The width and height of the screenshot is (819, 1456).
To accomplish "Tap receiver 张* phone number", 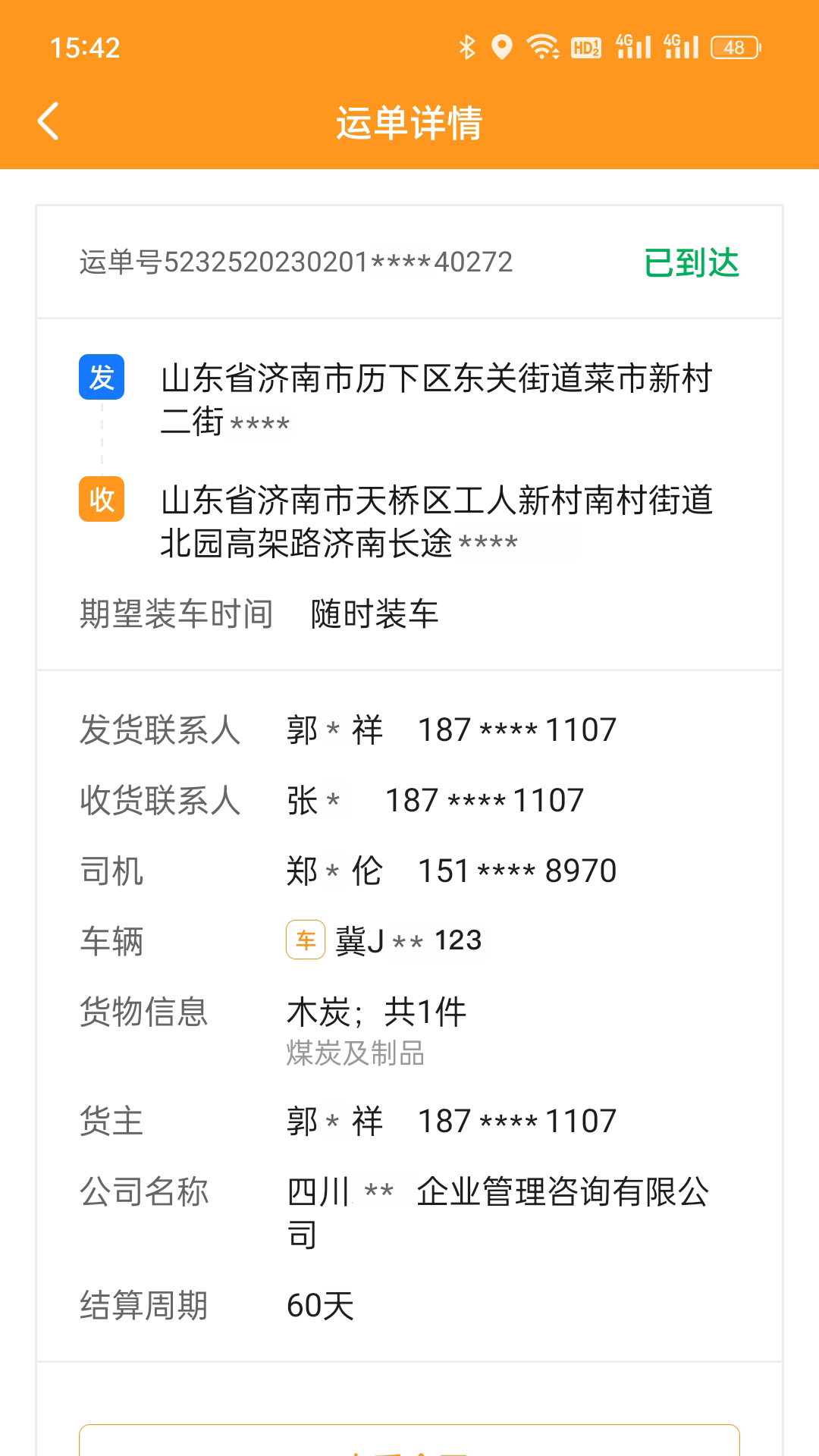I will [485, 800].
